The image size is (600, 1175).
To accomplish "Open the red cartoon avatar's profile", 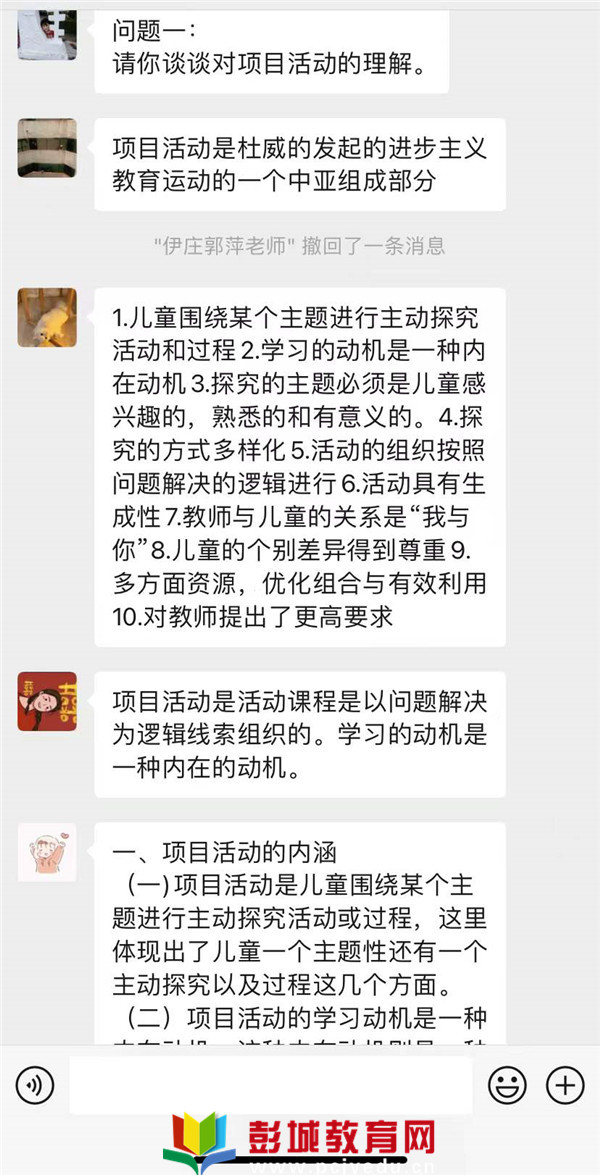I will (x=47, y=701).
